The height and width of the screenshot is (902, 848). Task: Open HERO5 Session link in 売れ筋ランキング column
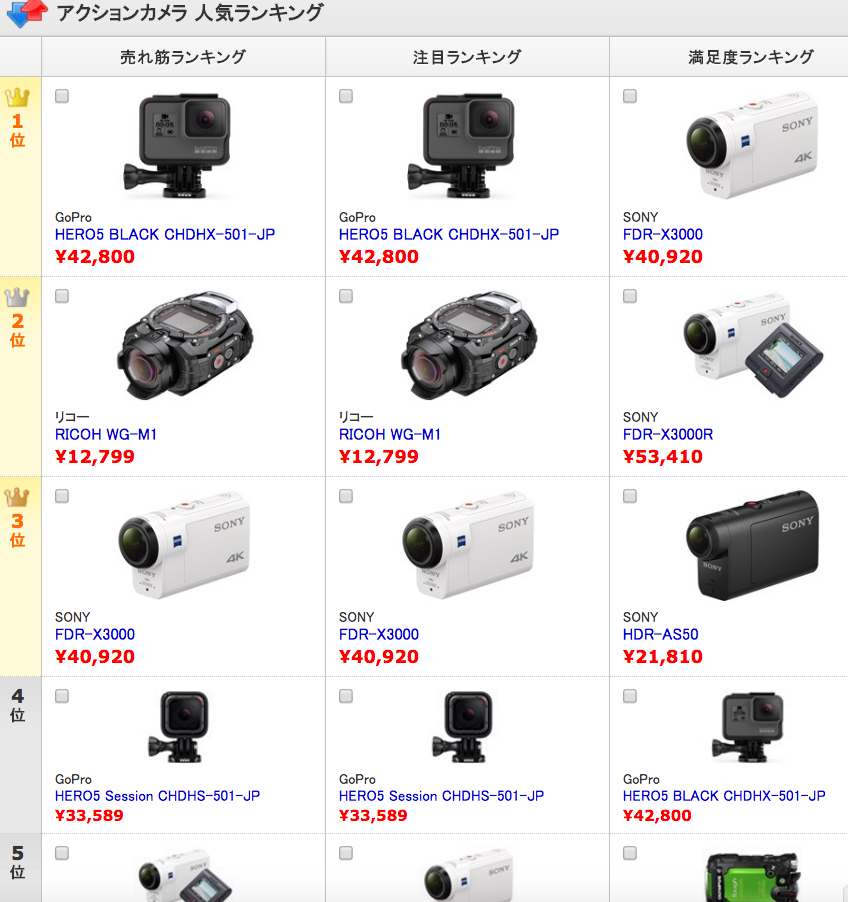(157, 796)
